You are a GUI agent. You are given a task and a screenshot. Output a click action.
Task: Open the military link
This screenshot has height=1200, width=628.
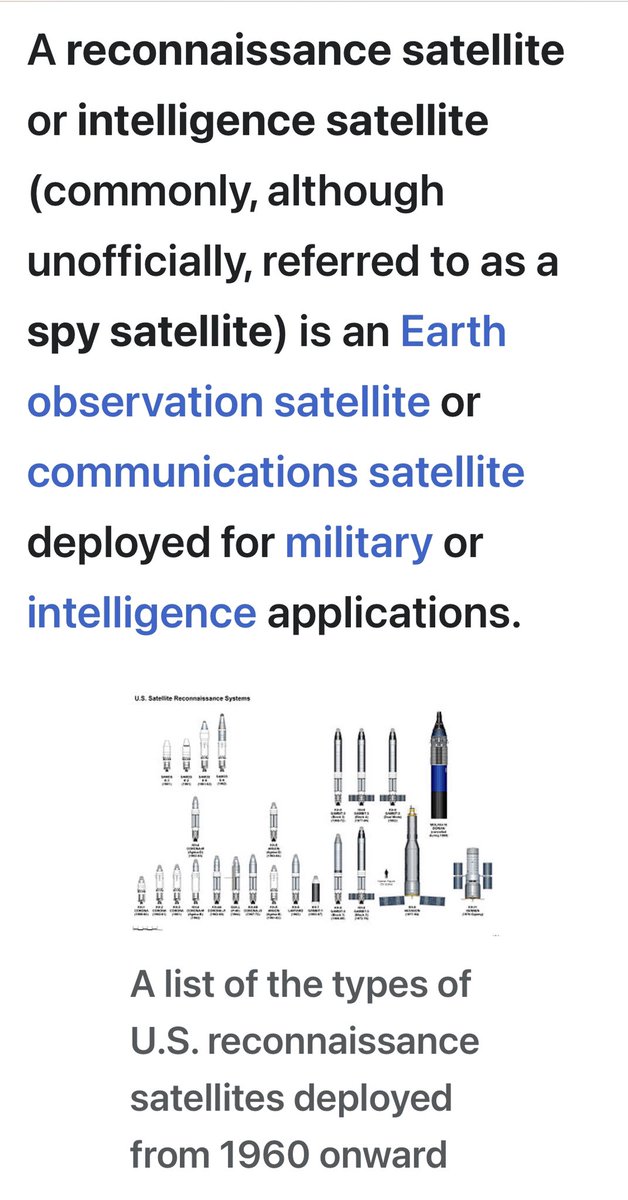click(358, 543)
